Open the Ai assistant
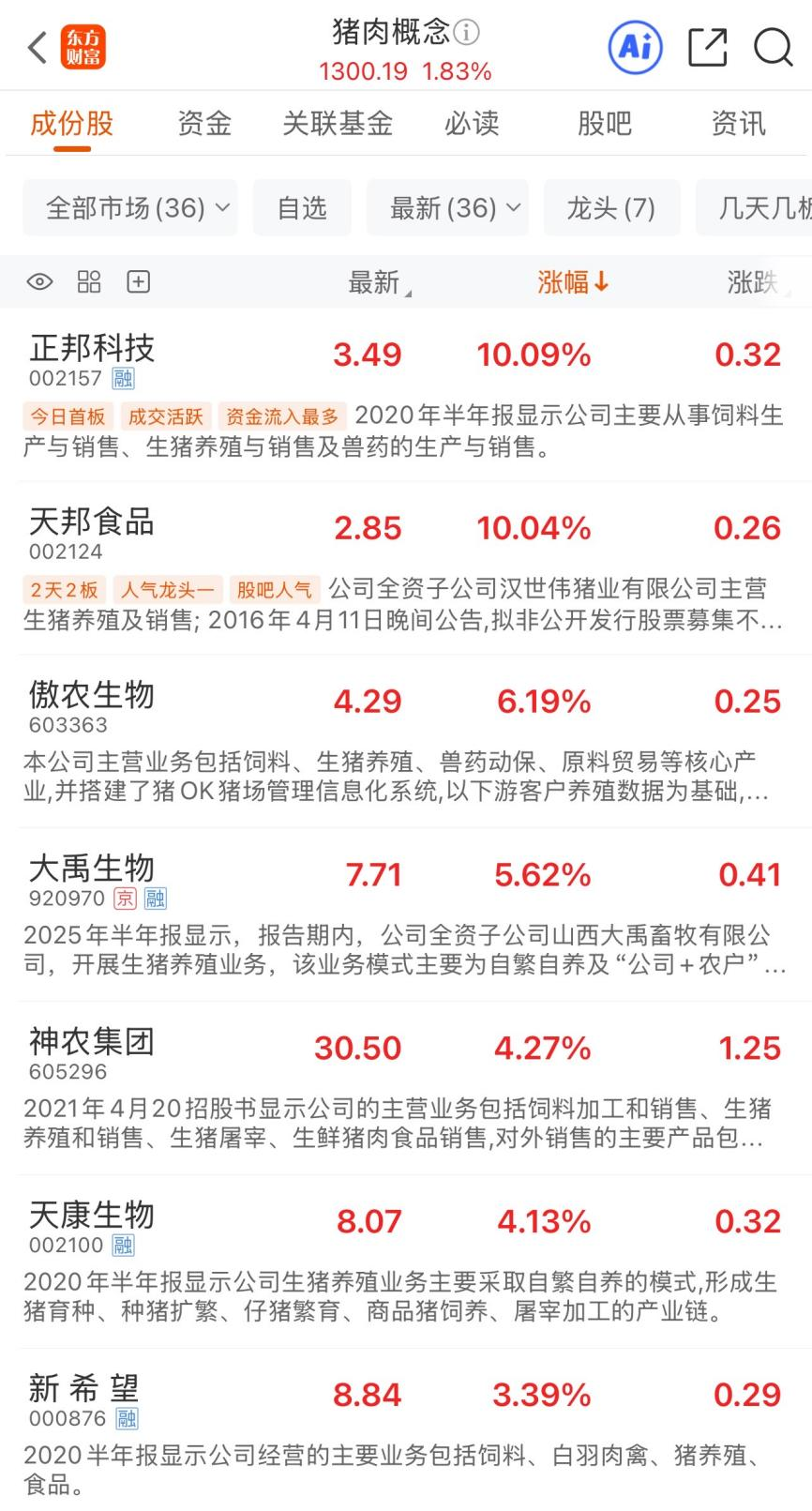This screenshot has width=812, height=1511. [x=636, y=47]
